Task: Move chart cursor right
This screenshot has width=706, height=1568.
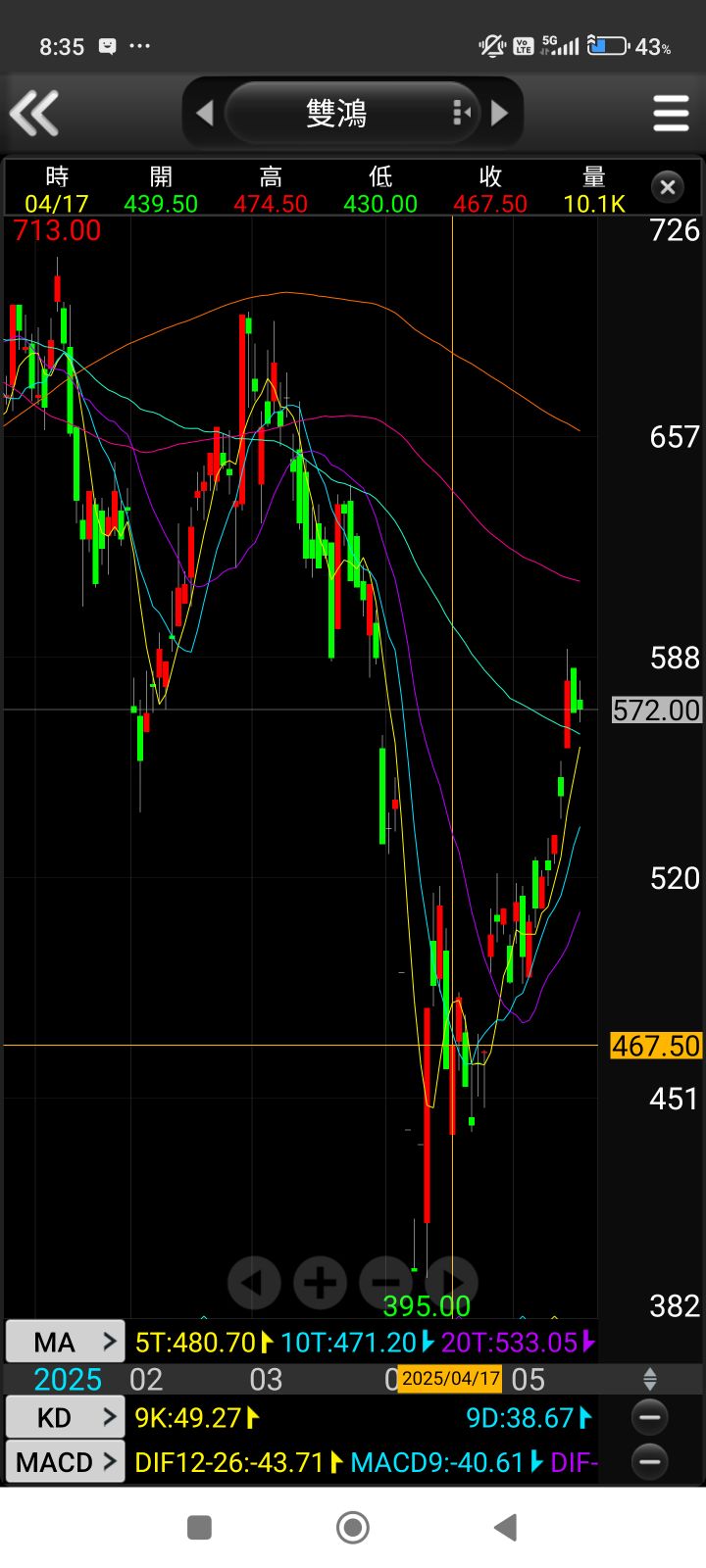Action: [452, 1281]
